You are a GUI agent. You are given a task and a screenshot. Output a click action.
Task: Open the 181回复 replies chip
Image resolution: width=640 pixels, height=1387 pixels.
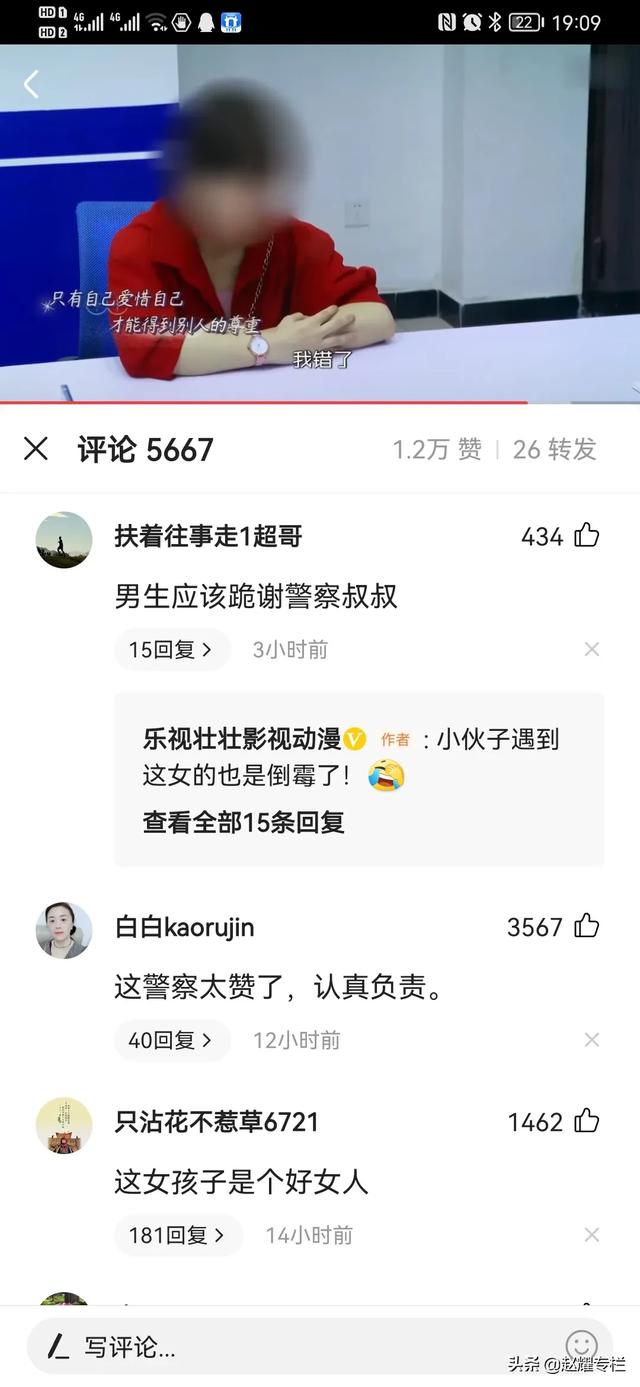point(177,1235)
